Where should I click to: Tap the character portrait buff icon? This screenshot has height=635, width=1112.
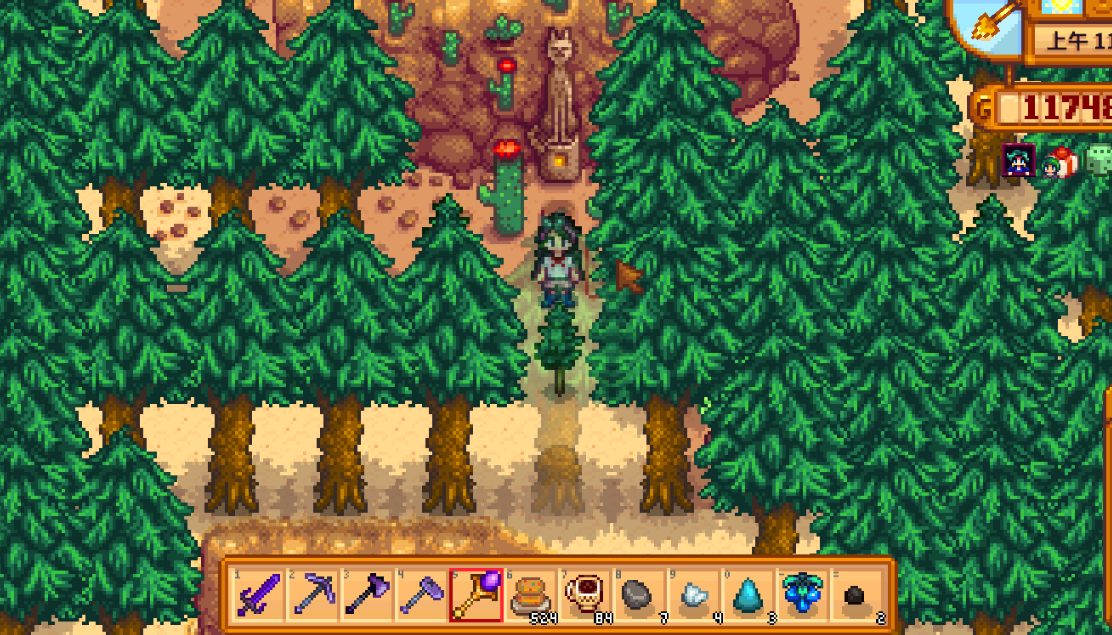(1018, 159)
